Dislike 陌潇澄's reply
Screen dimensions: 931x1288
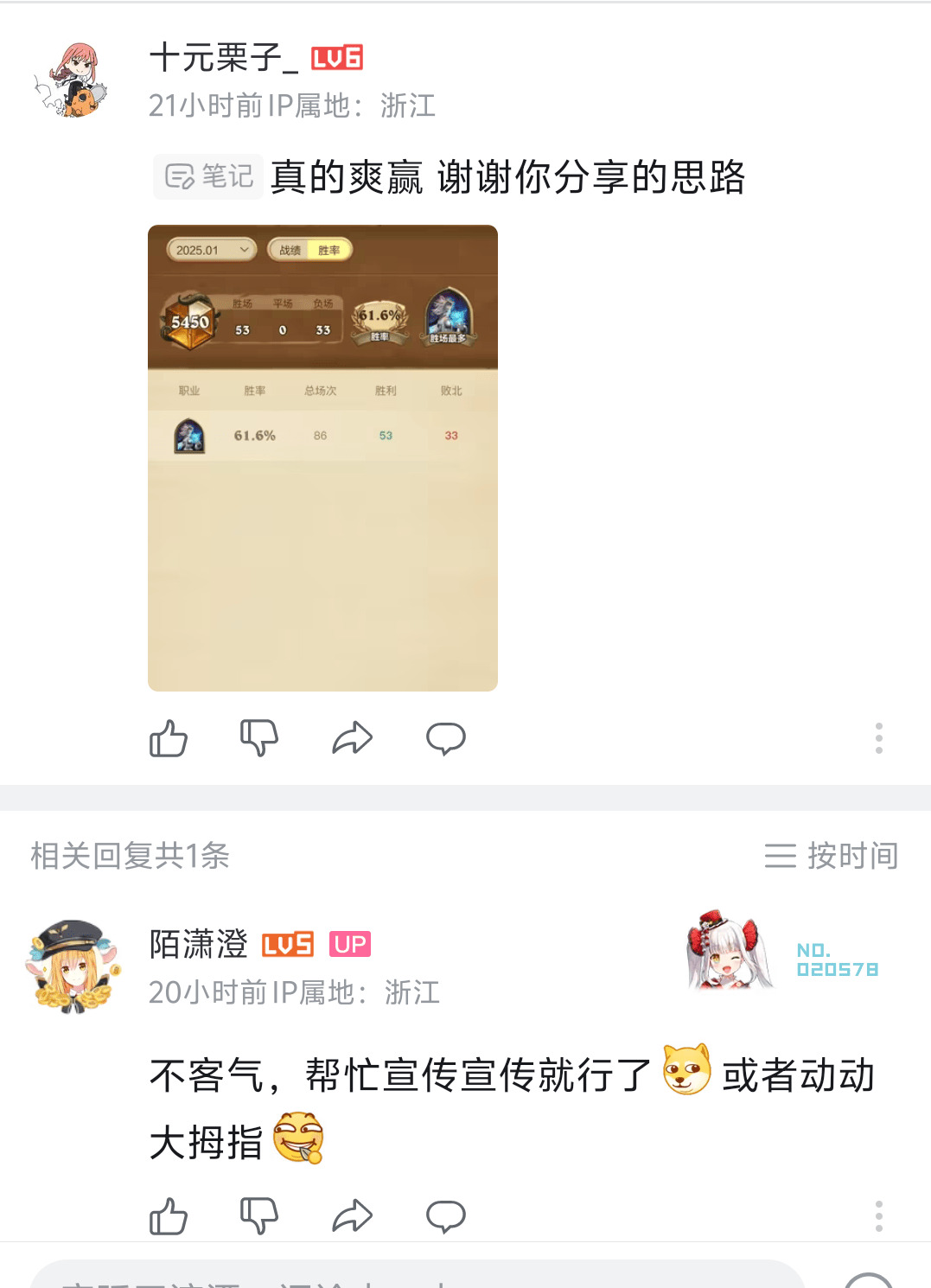click(259, 1216)
